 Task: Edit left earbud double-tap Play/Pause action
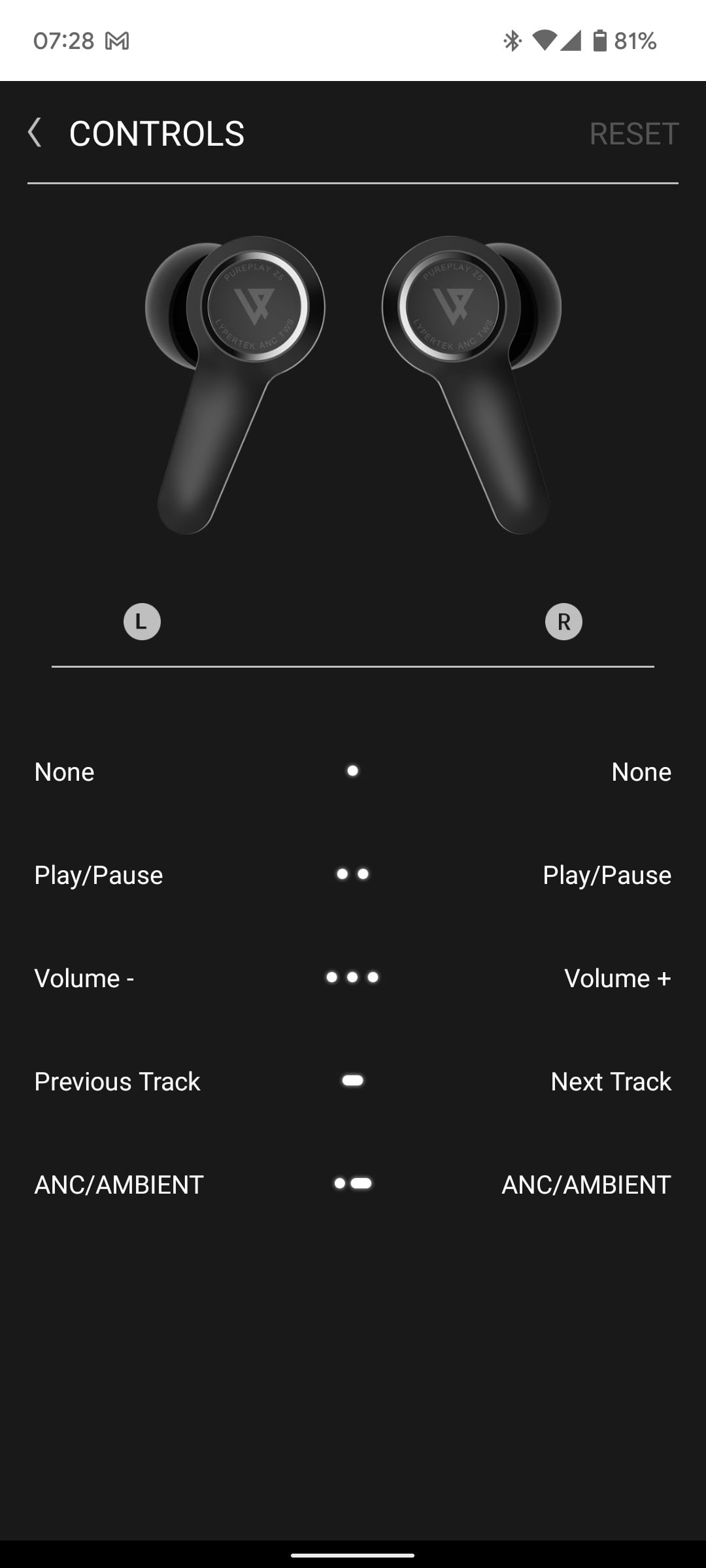[99, 875]
